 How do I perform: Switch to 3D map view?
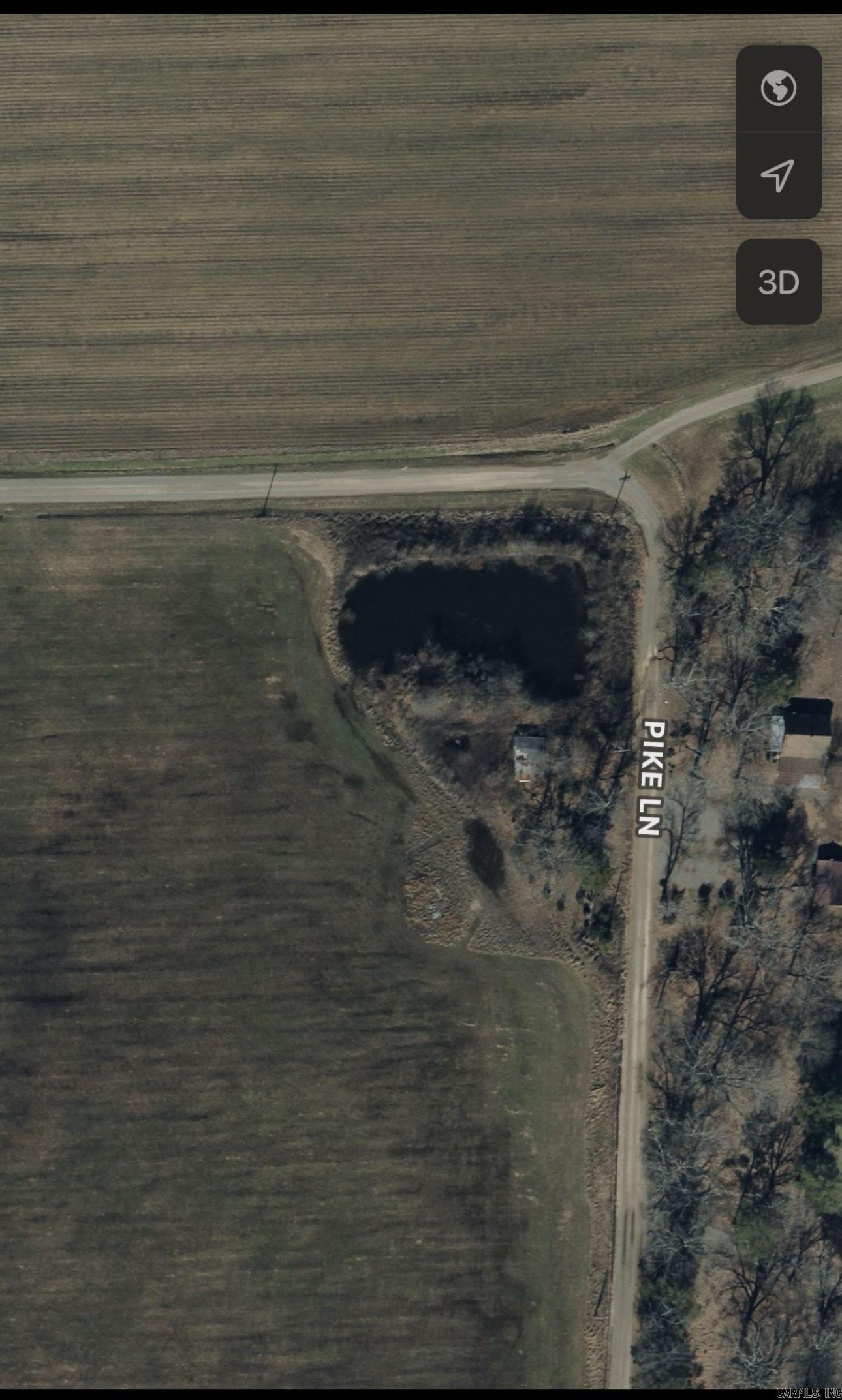pos(777,283)
